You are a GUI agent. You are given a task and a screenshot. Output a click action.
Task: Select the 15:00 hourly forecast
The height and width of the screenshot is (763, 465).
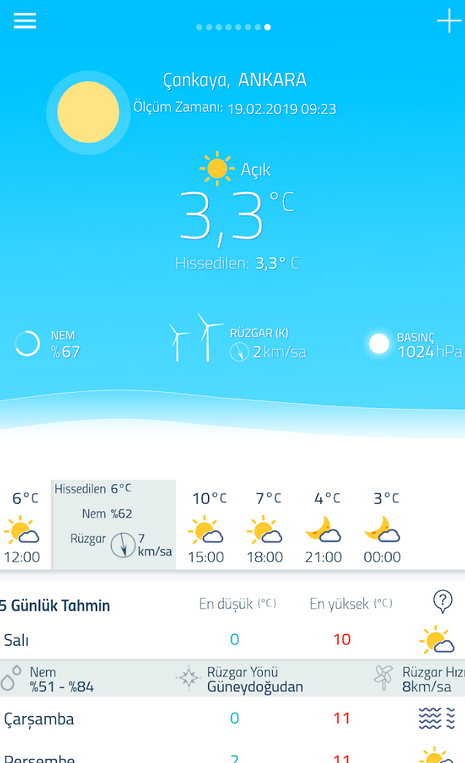(206, 527)
